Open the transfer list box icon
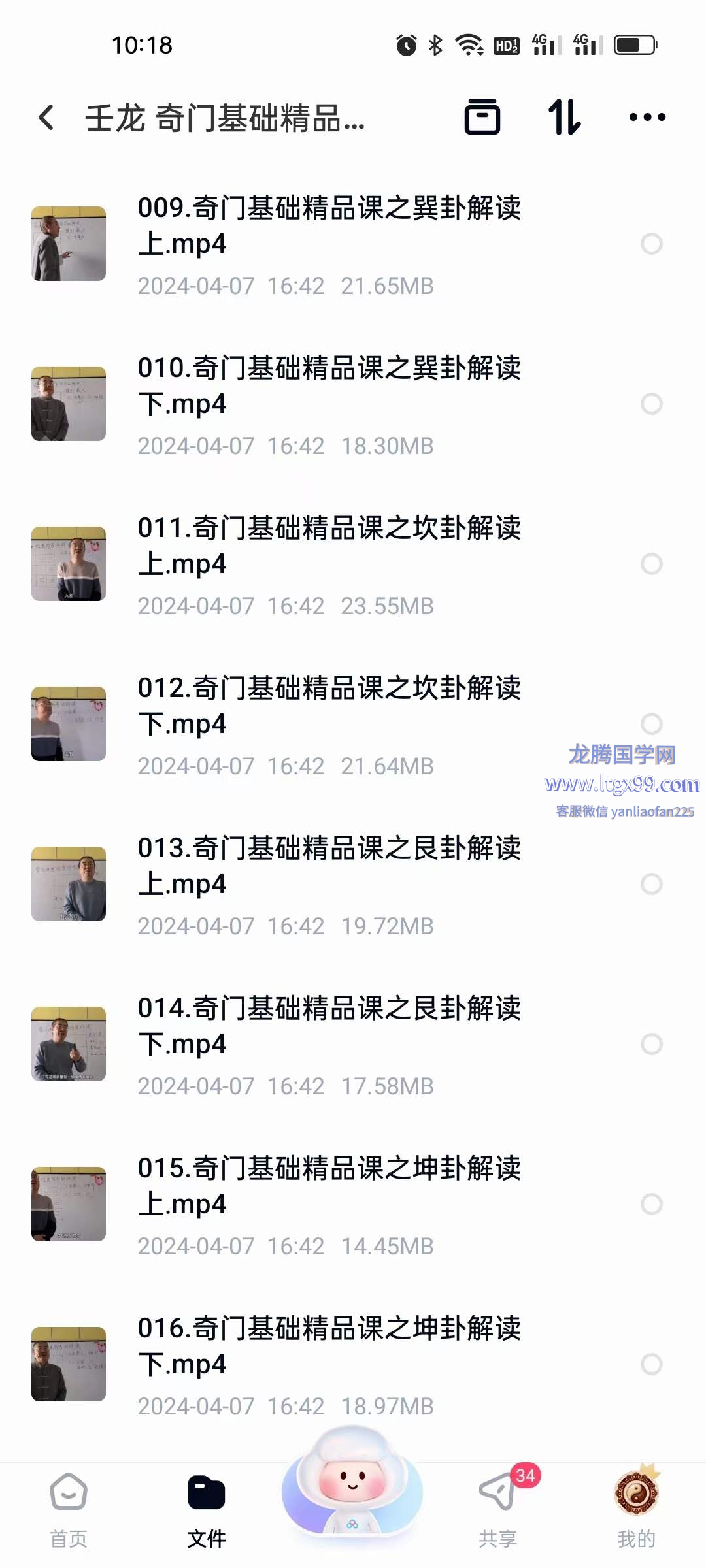Screen dimensions: 706x1568 [x=482, y=118]
